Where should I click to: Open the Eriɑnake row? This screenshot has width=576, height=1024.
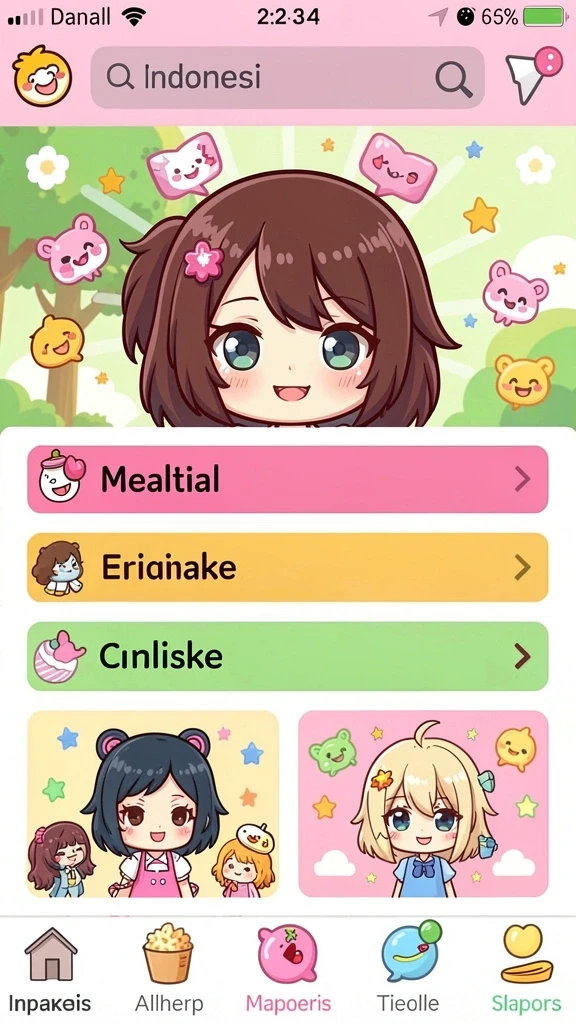tap(287, 567)
